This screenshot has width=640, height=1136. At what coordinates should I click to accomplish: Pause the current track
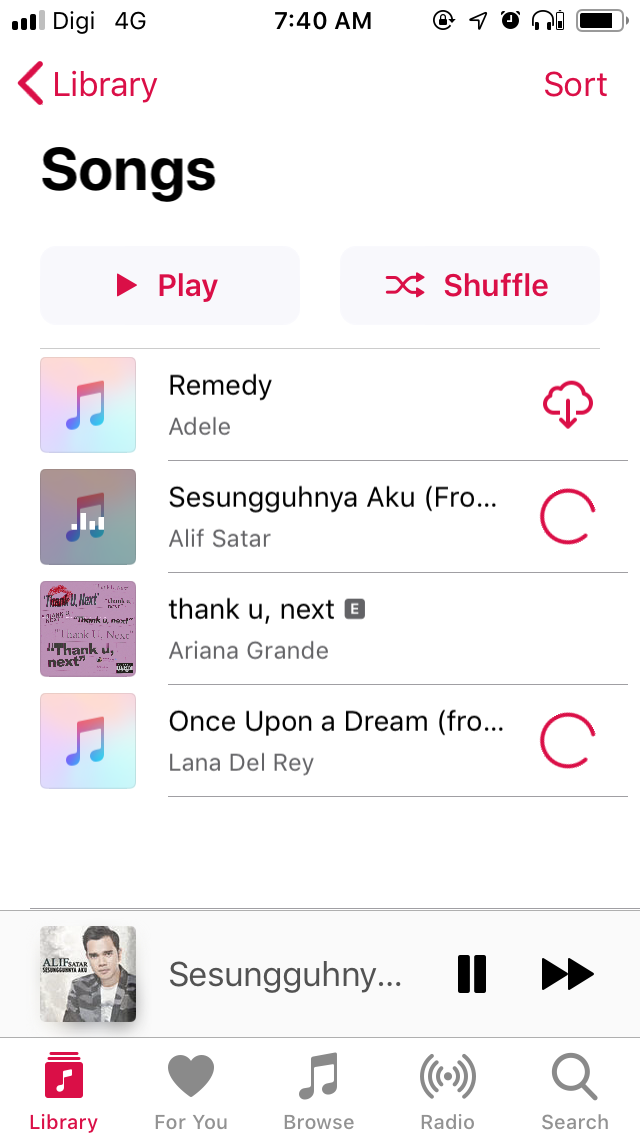(471, 974)
